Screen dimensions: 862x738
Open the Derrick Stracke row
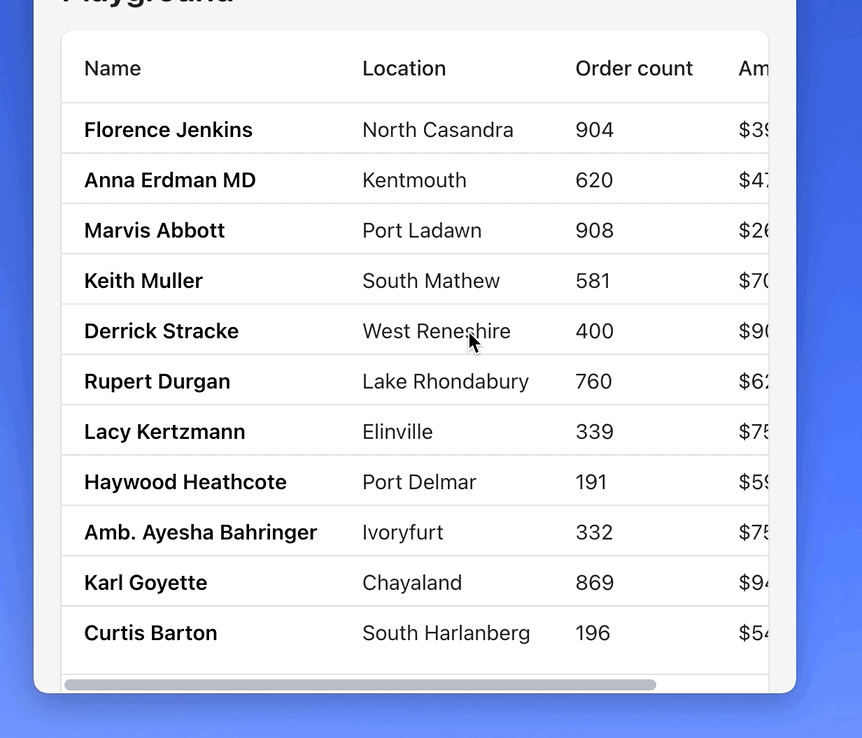pyautogui.click(x=161, y=331)
